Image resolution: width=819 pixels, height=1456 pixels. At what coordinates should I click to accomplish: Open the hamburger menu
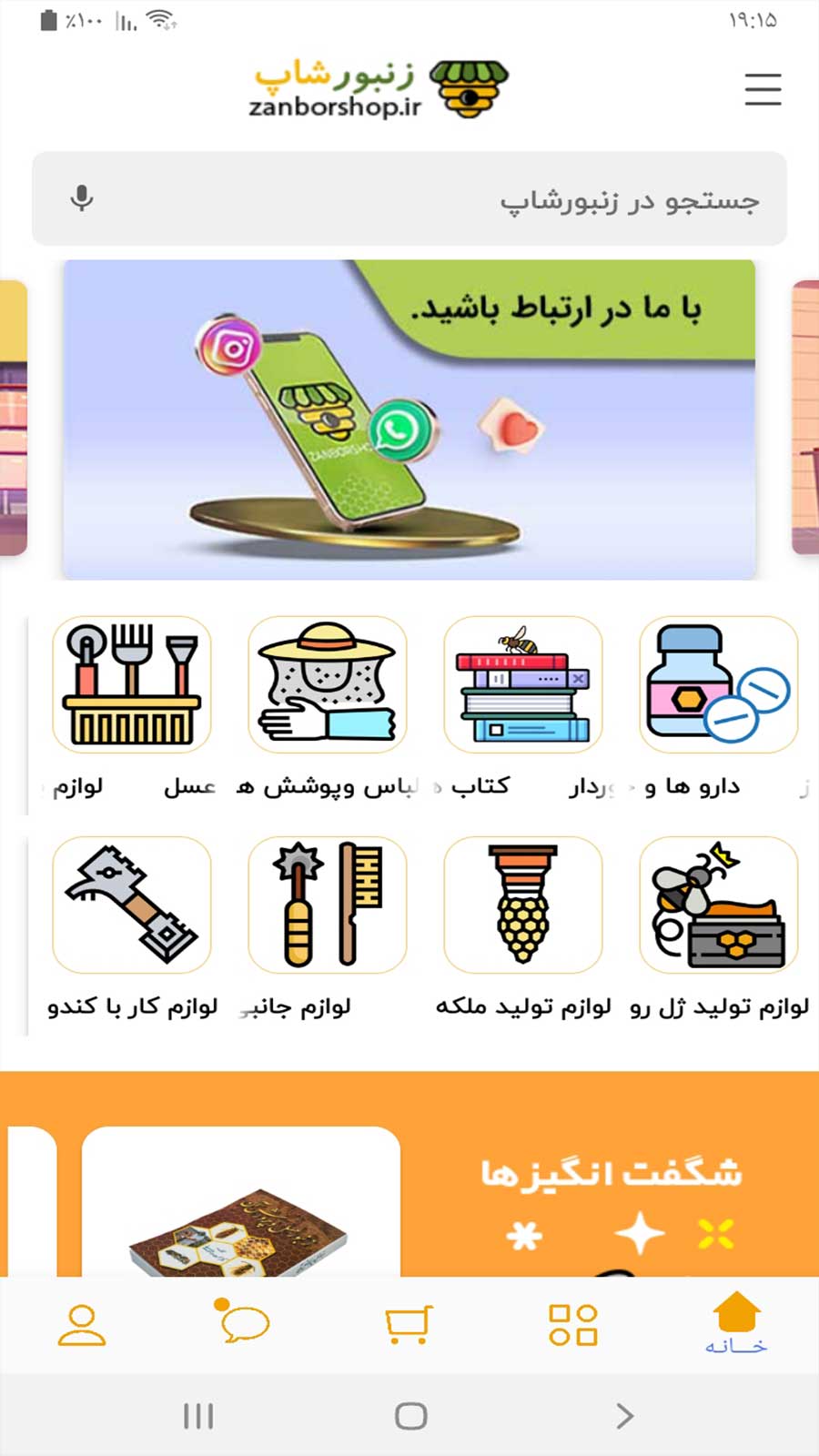763,89
